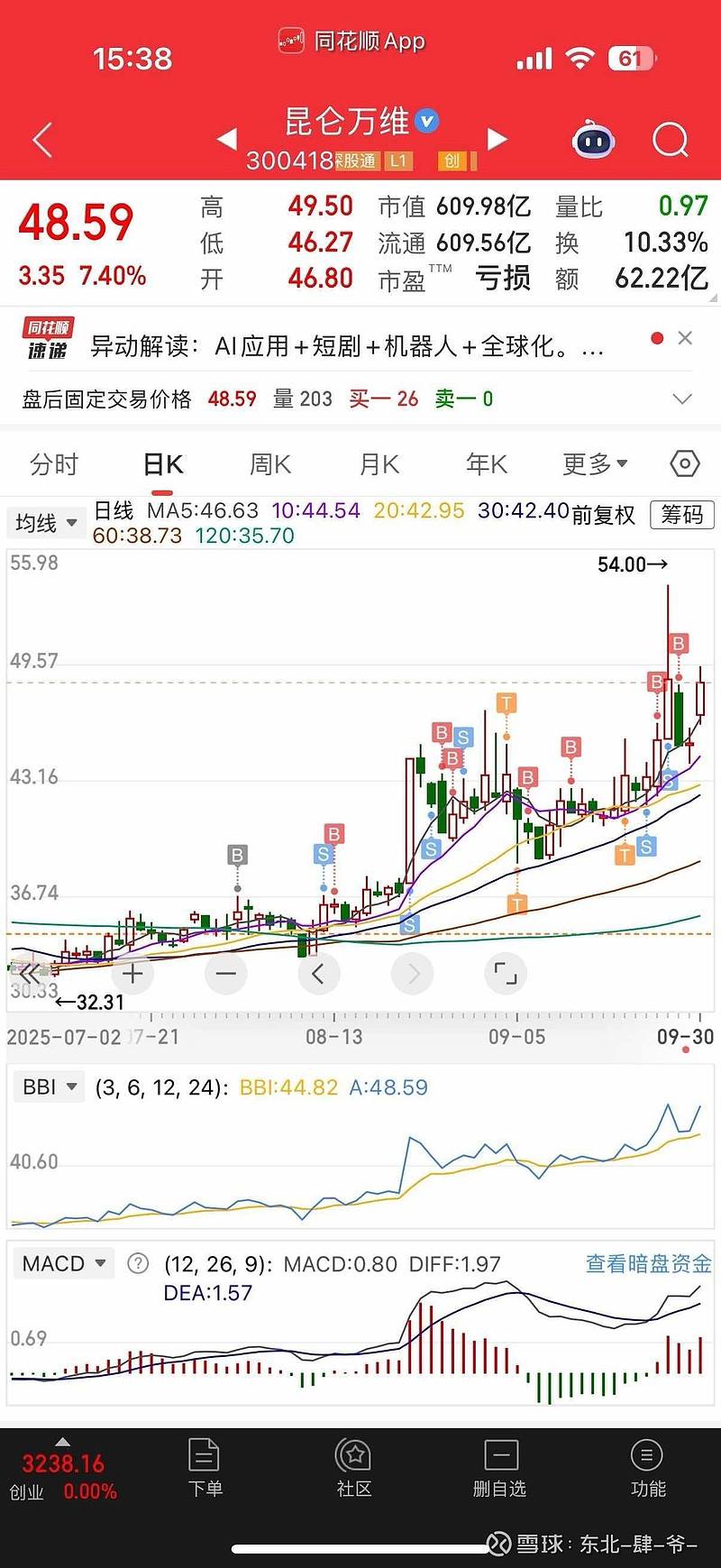The width and height of the screenshot is (721, 1568).
Task: Expand the chart to fullscreen
Action: coord(506,974)
